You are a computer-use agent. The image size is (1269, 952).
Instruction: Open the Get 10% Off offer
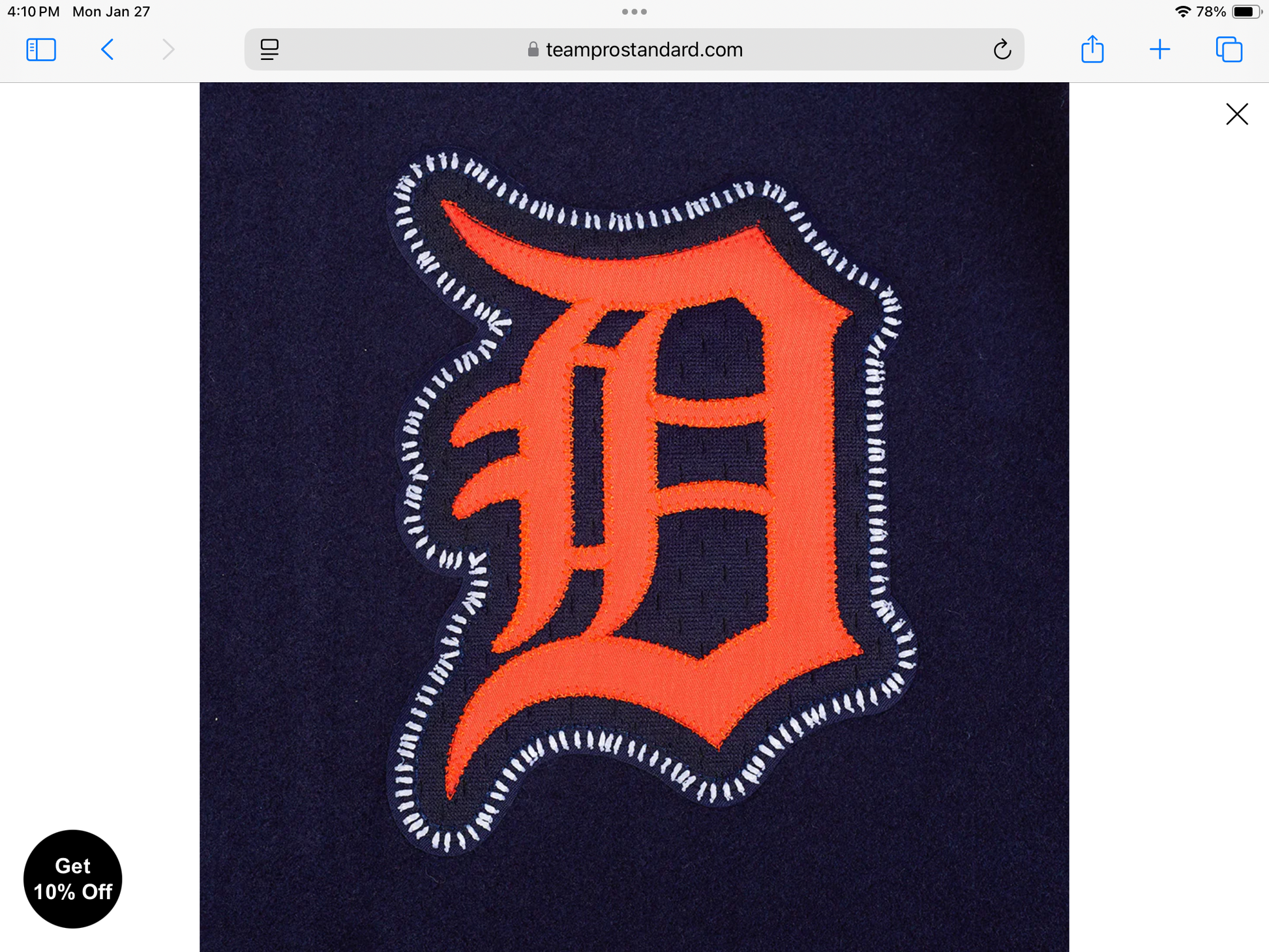[73, 878]
